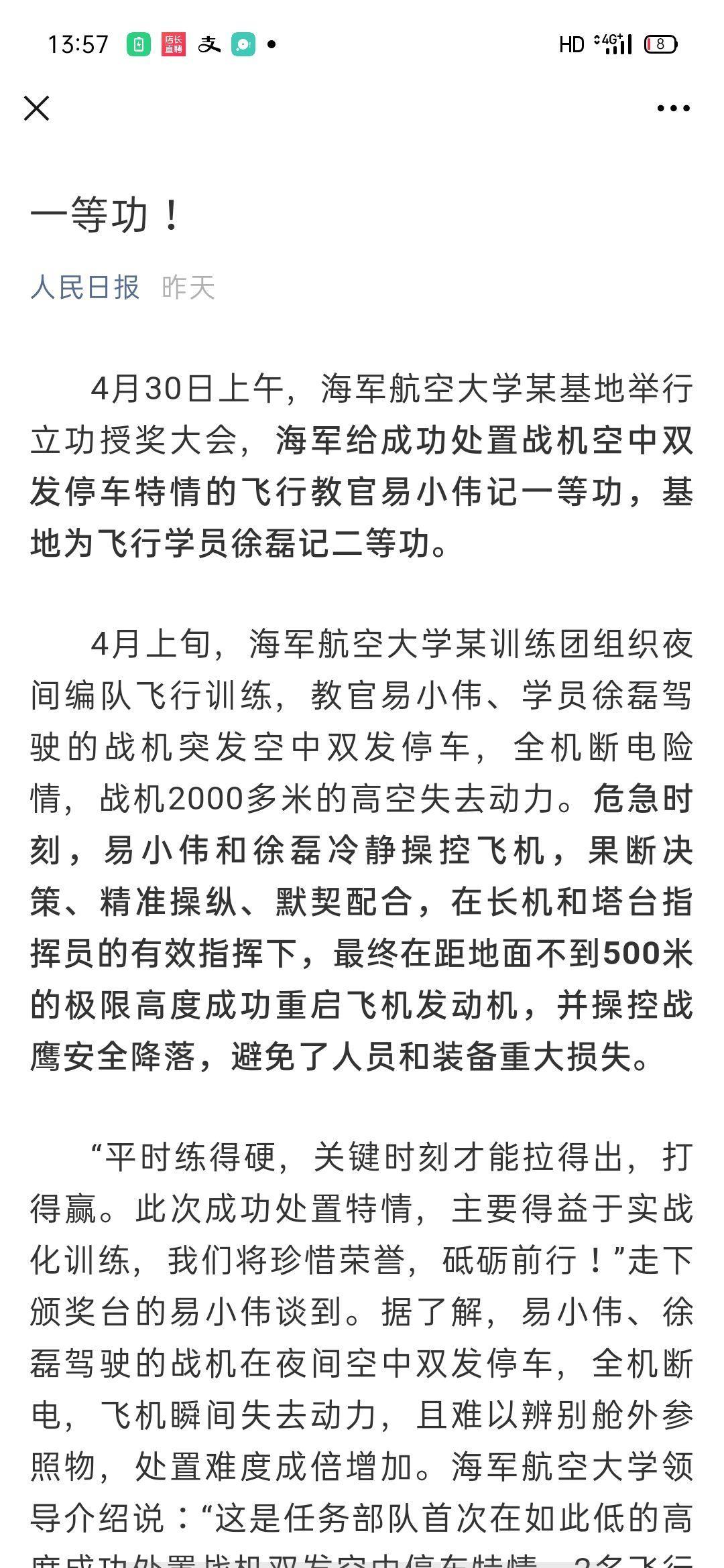Image resolution: width=724 pixels, height=1568 pixels.
Task: Tap the battery level indicator showing 8
Action: [661, 45]
